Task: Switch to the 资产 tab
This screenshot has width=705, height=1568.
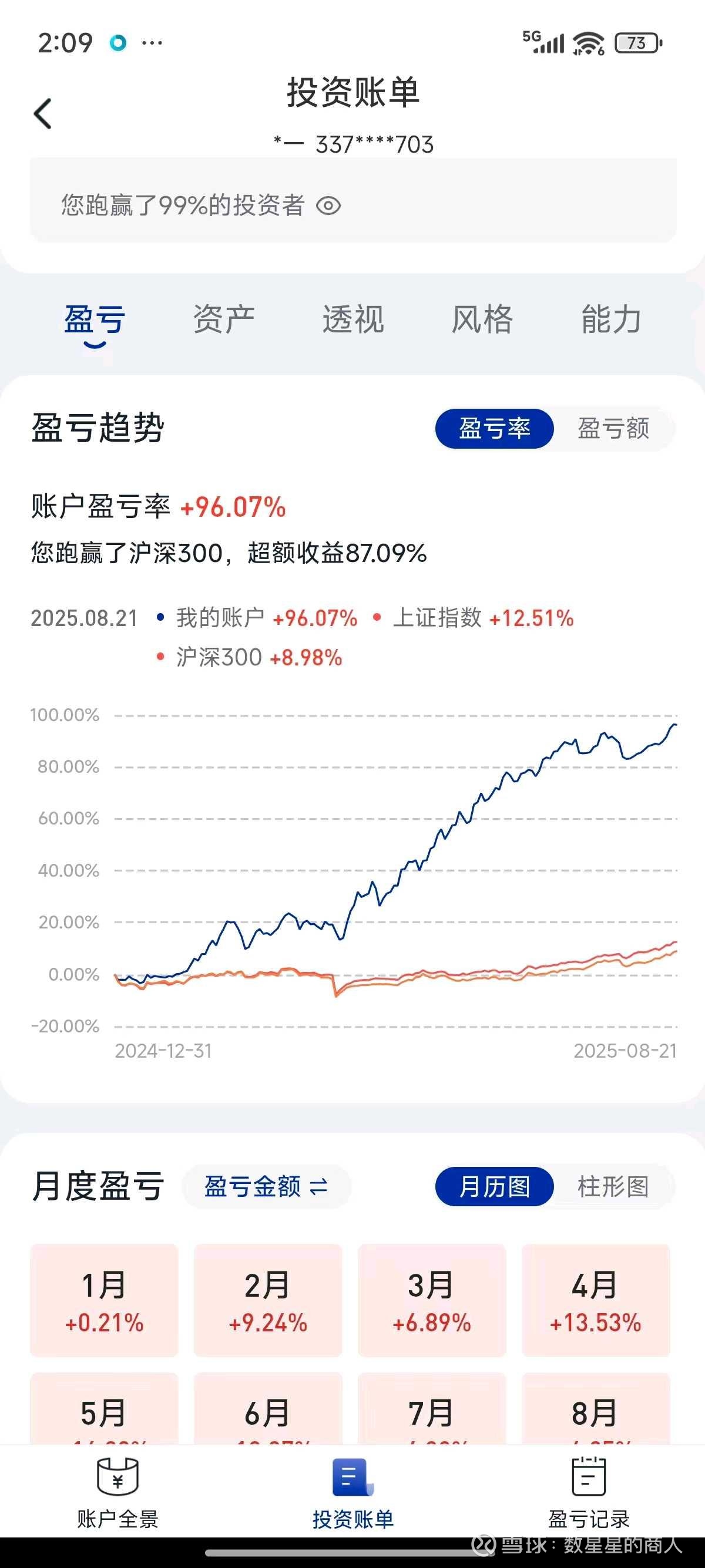Action: (223, 319)
